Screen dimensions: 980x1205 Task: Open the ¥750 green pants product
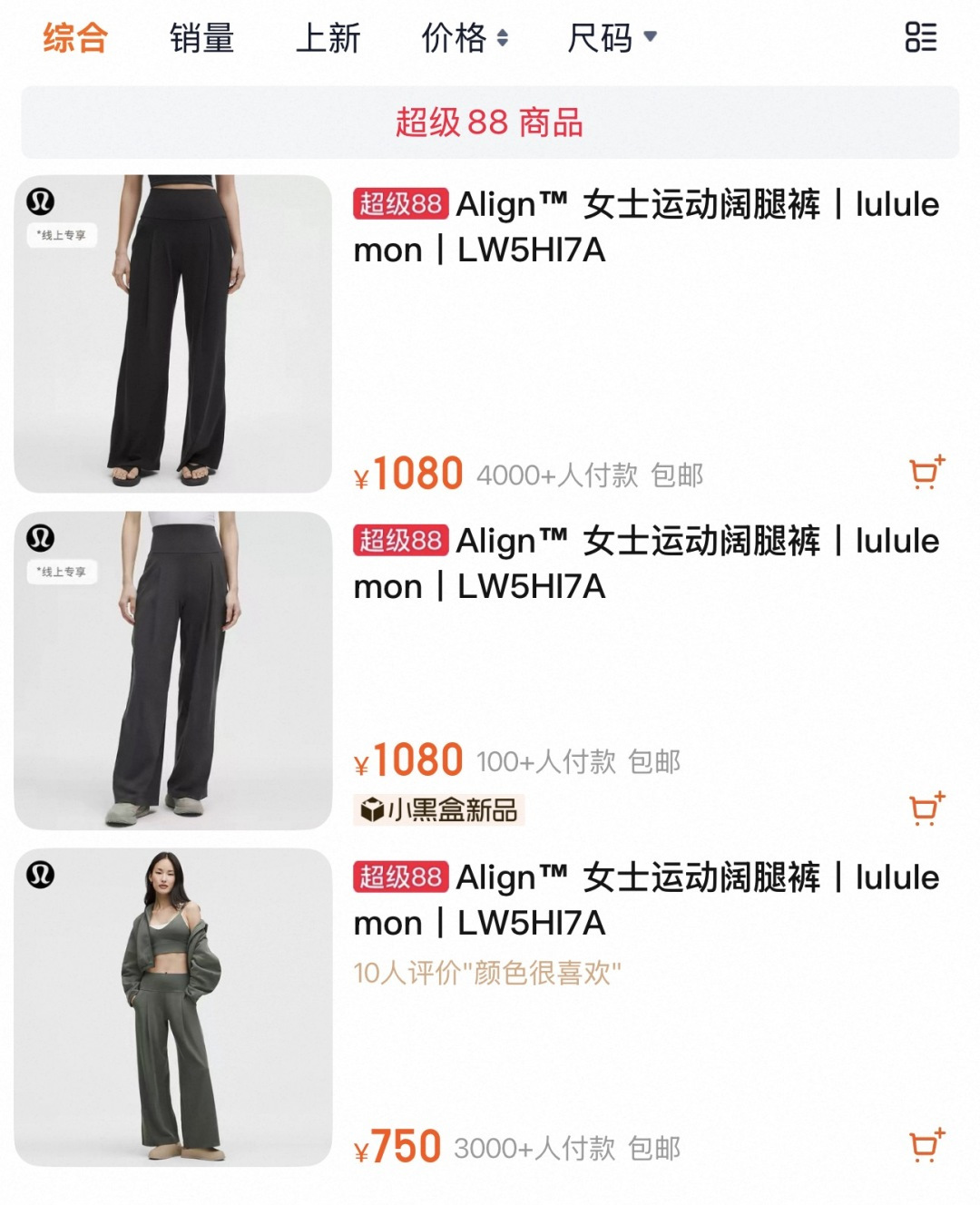pos(172,1006)
